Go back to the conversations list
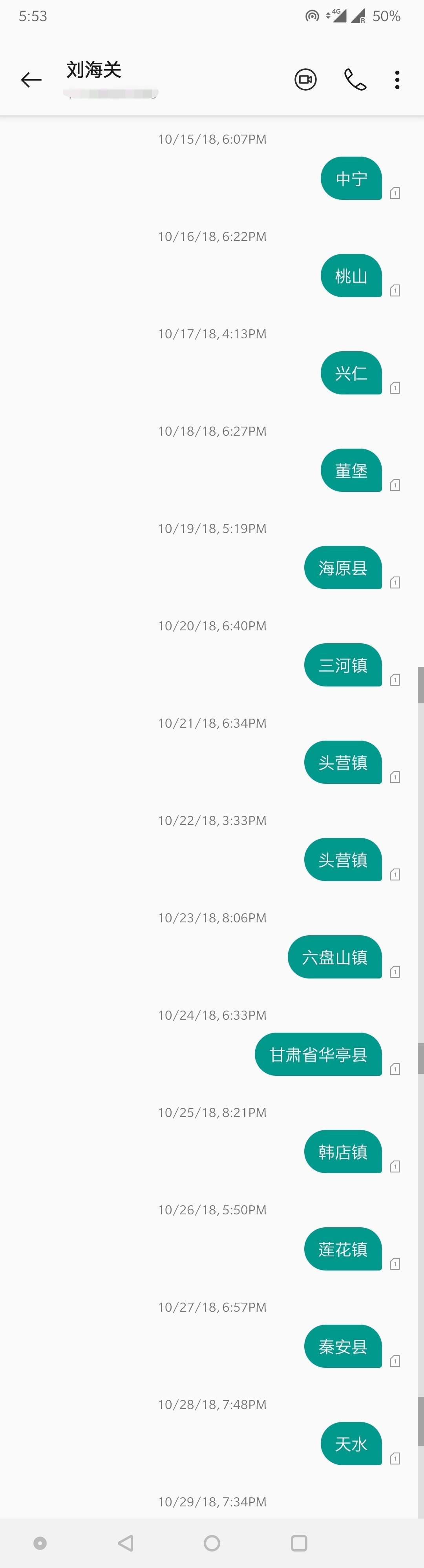This screenshot has width=424, height=1568. tap(31, 80)
